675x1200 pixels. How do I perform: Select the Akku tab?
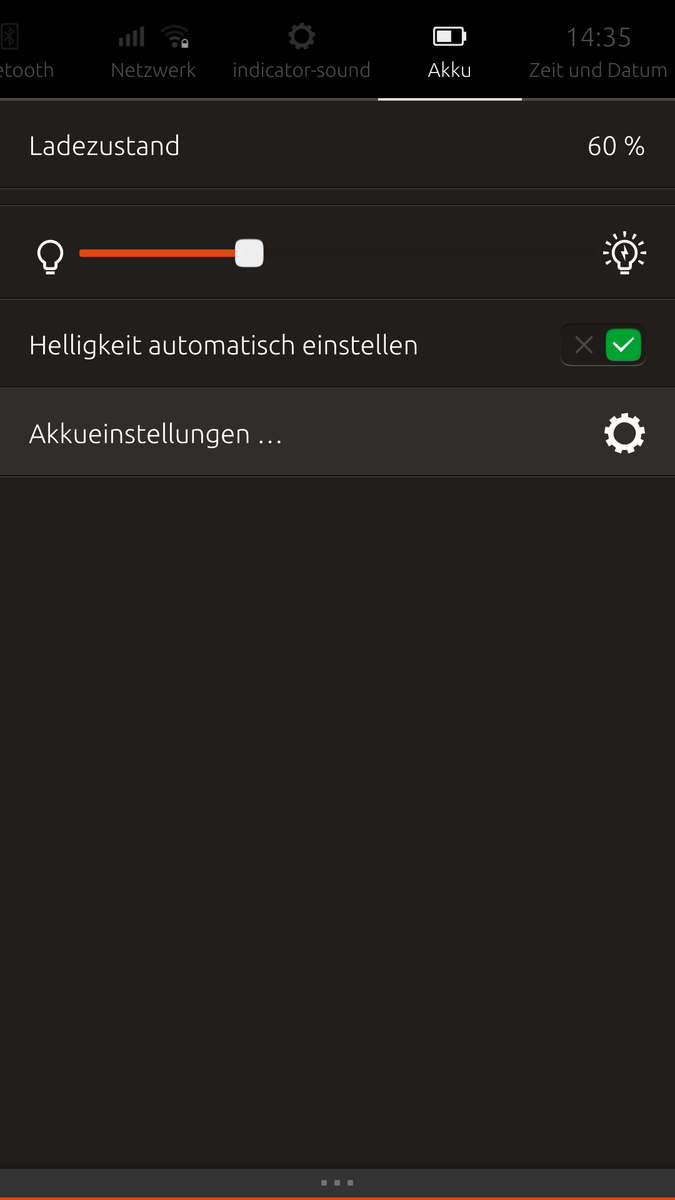coord(449,52)
